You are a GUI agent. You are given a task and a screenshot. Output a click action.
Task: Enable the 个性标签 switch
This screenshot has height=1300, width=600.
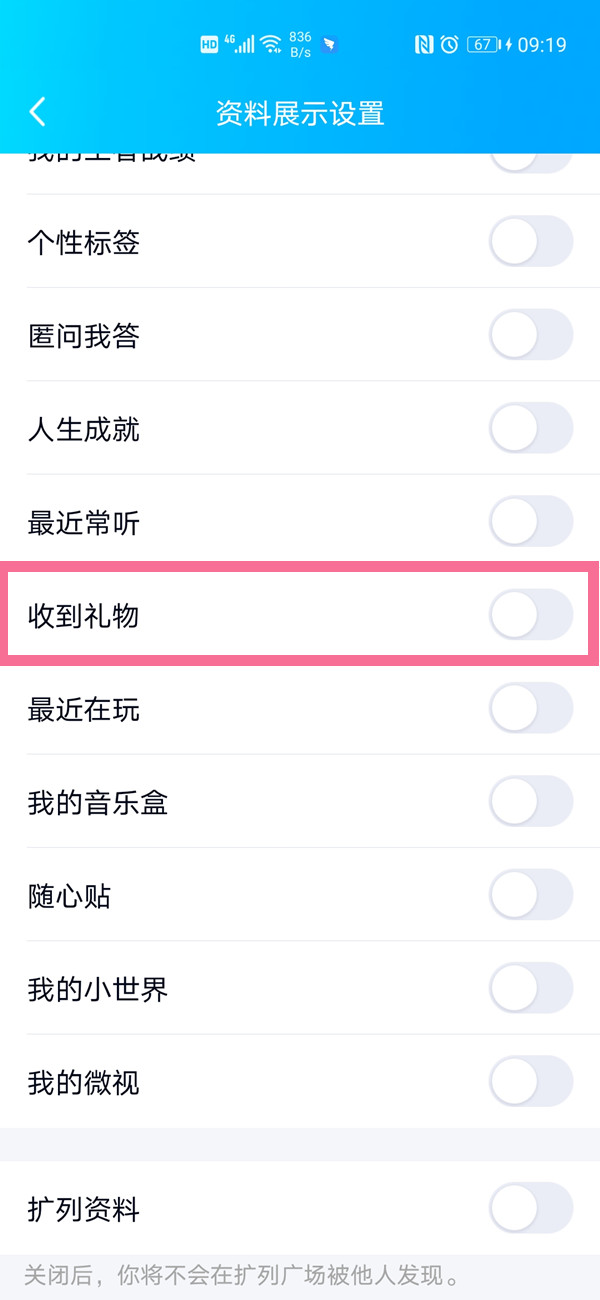click(x=530, y=242)
